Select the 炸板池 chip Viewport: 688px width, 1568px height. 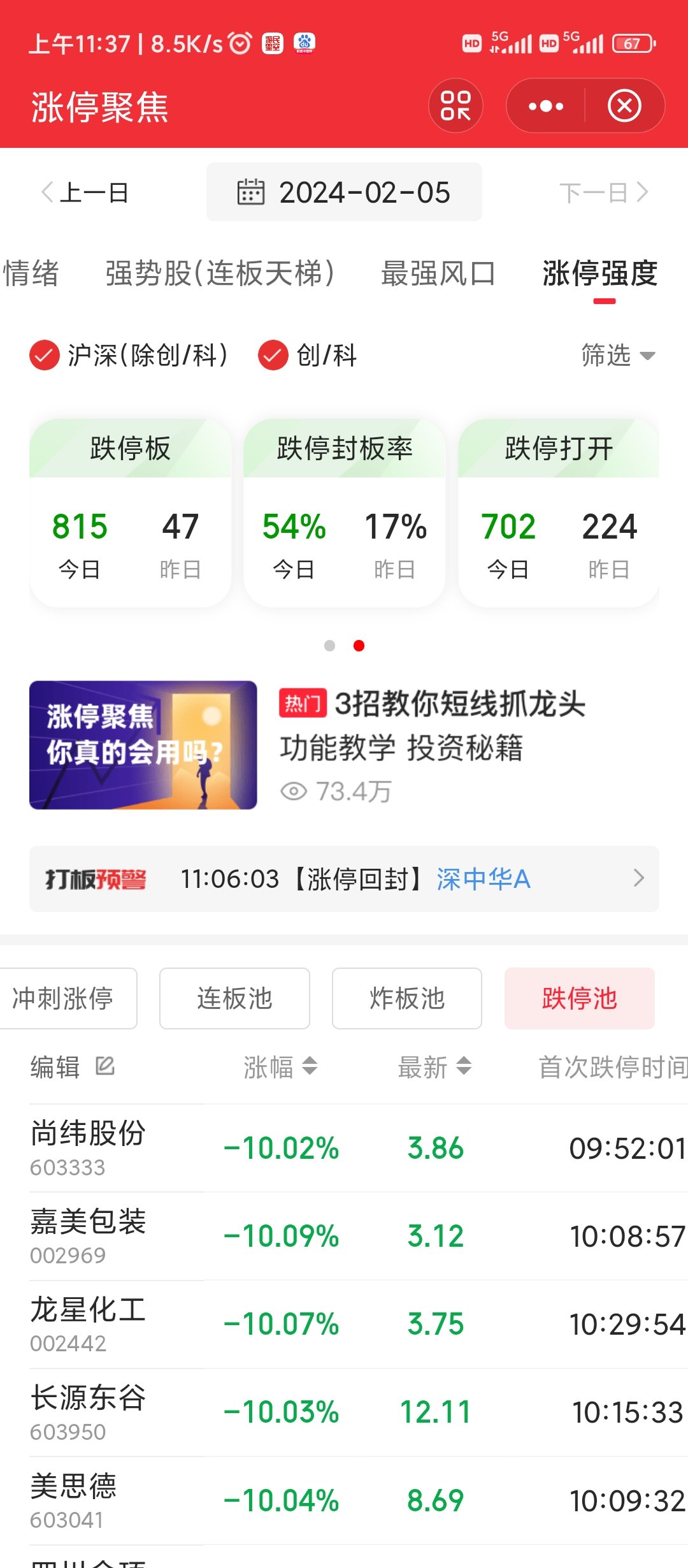click(x=406, y=998)
